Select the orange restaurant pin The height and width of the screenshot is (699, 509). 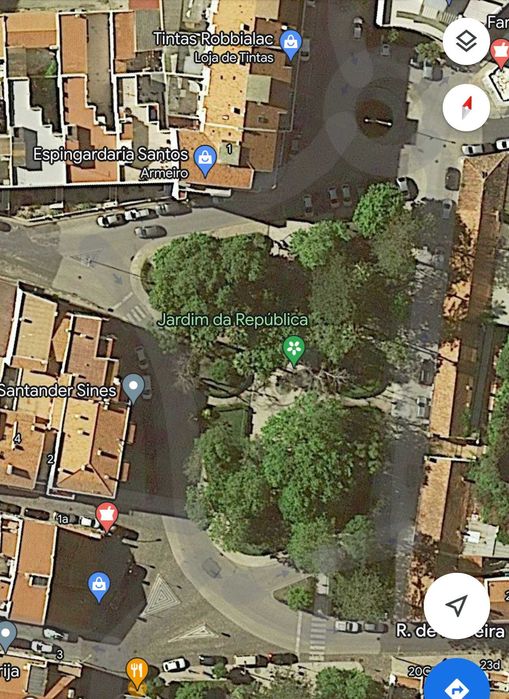[137, 673]
